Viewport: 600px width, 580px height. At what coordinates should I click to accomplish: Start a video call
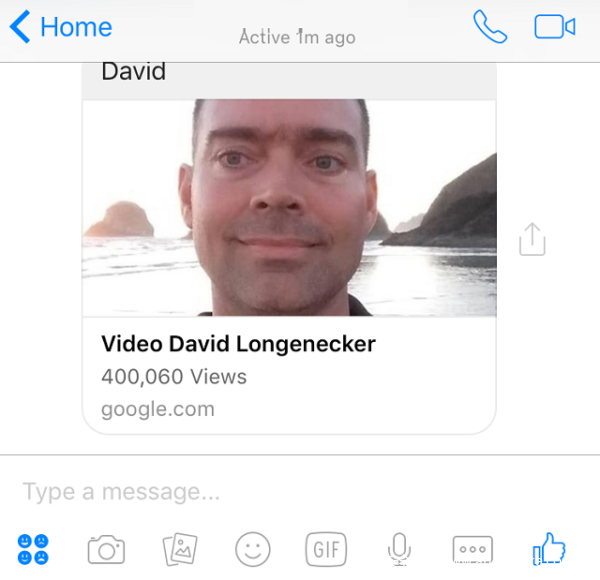coord(555,27)
